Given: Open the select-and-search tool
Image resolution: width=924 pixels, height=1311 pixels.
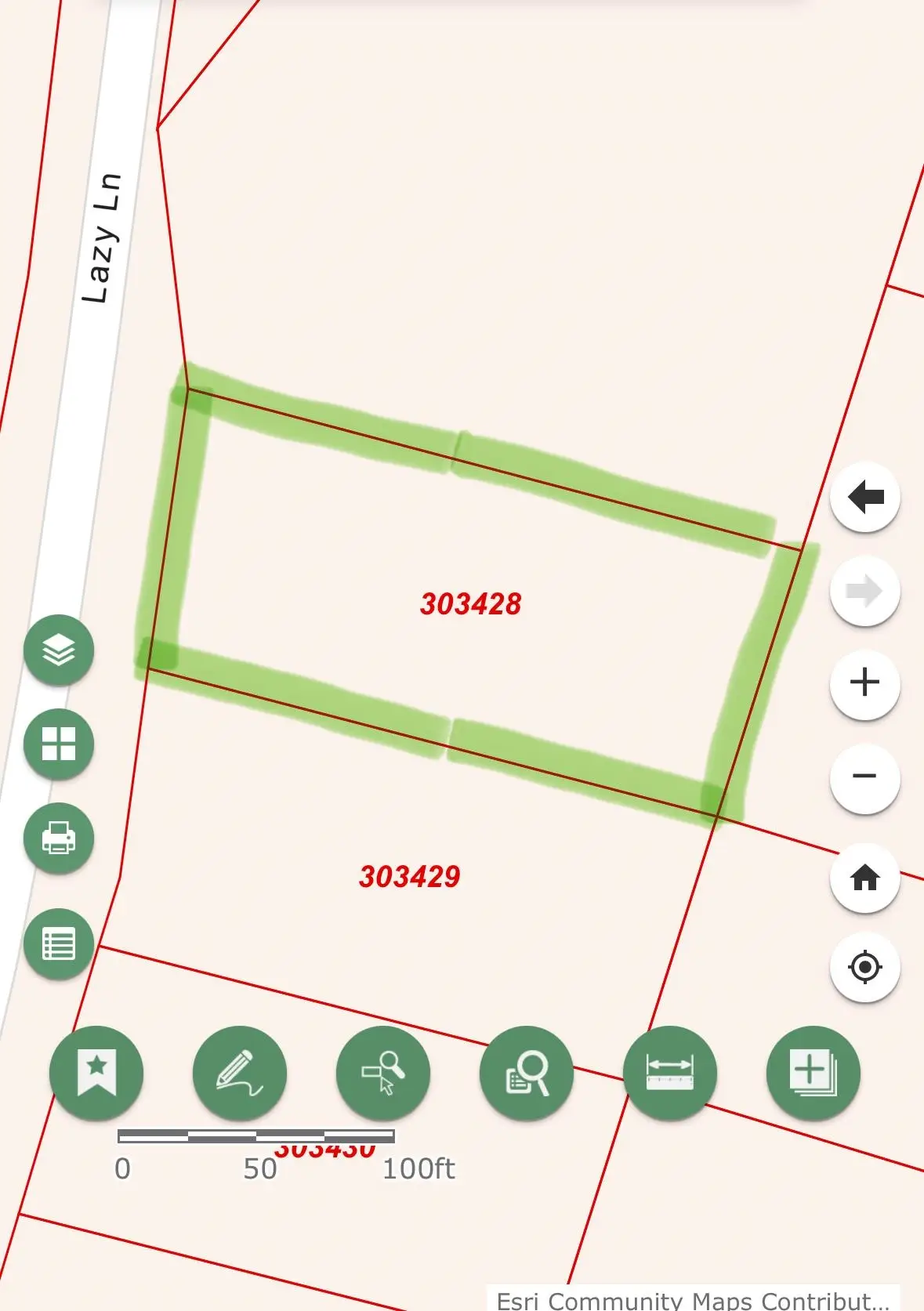Looking at the screenshot, I should pos(383,1072).
